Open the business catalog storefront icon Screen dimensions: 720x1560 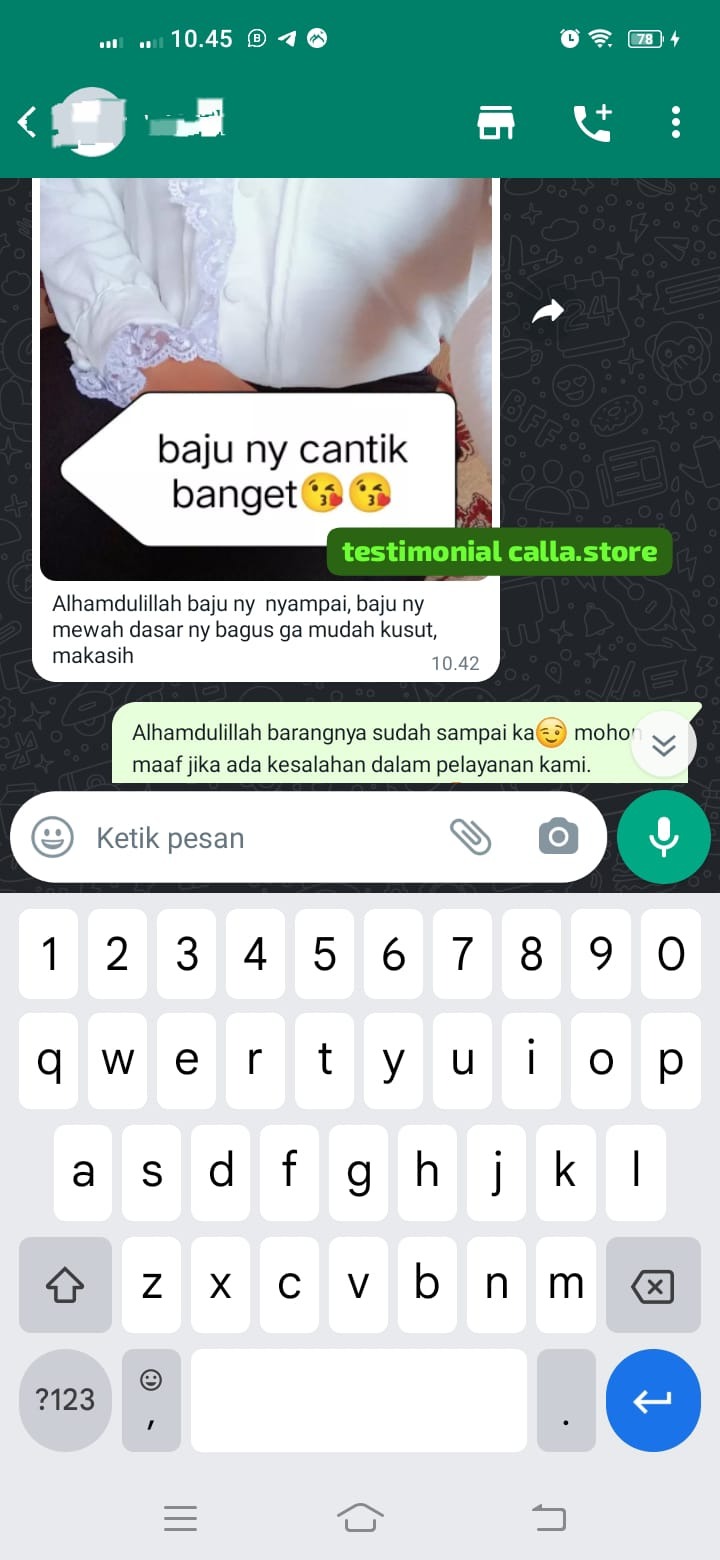click(x=496, y=122)
